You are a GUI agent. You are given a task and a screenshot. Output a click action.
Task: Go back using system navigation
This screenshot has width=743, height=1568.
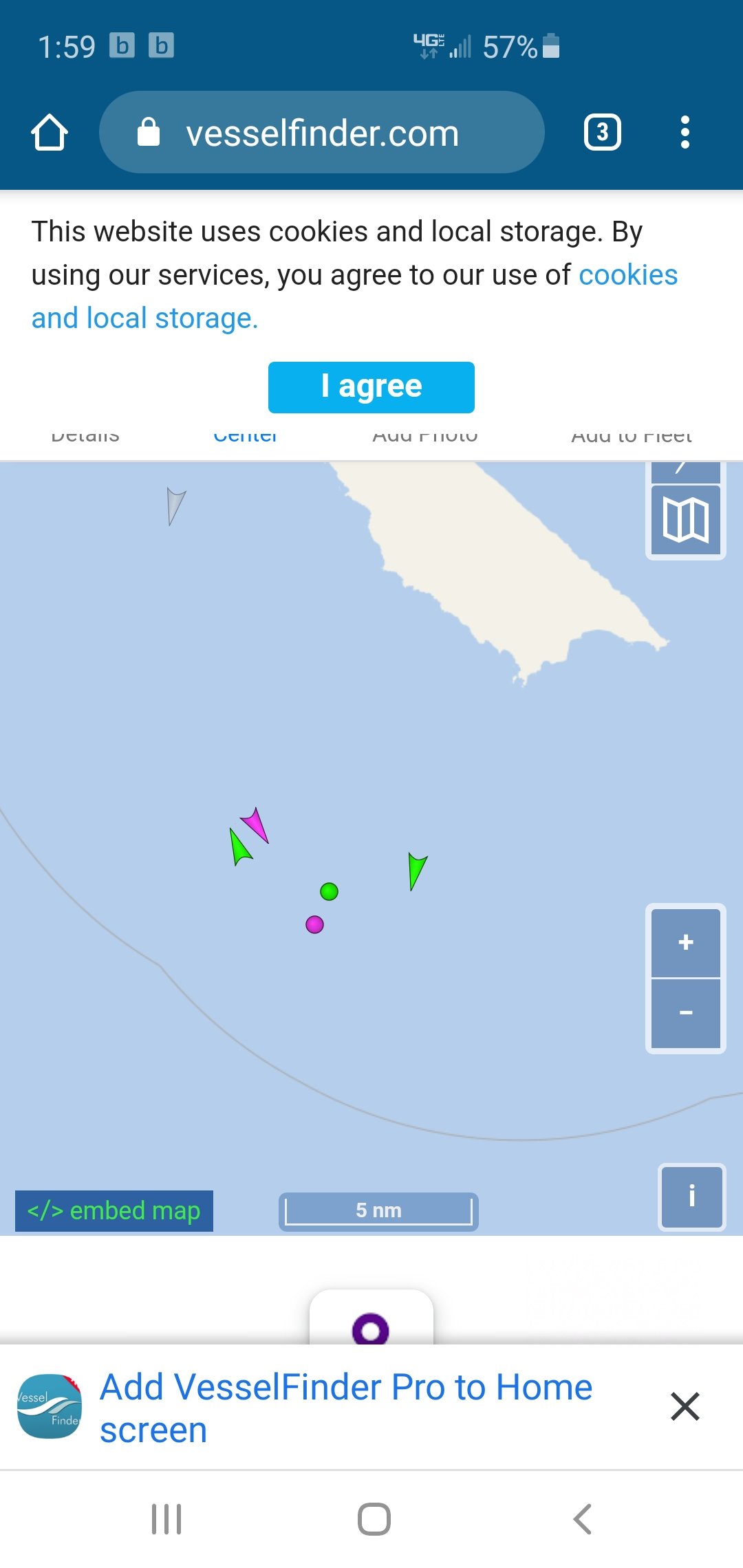coord(582,1519)
